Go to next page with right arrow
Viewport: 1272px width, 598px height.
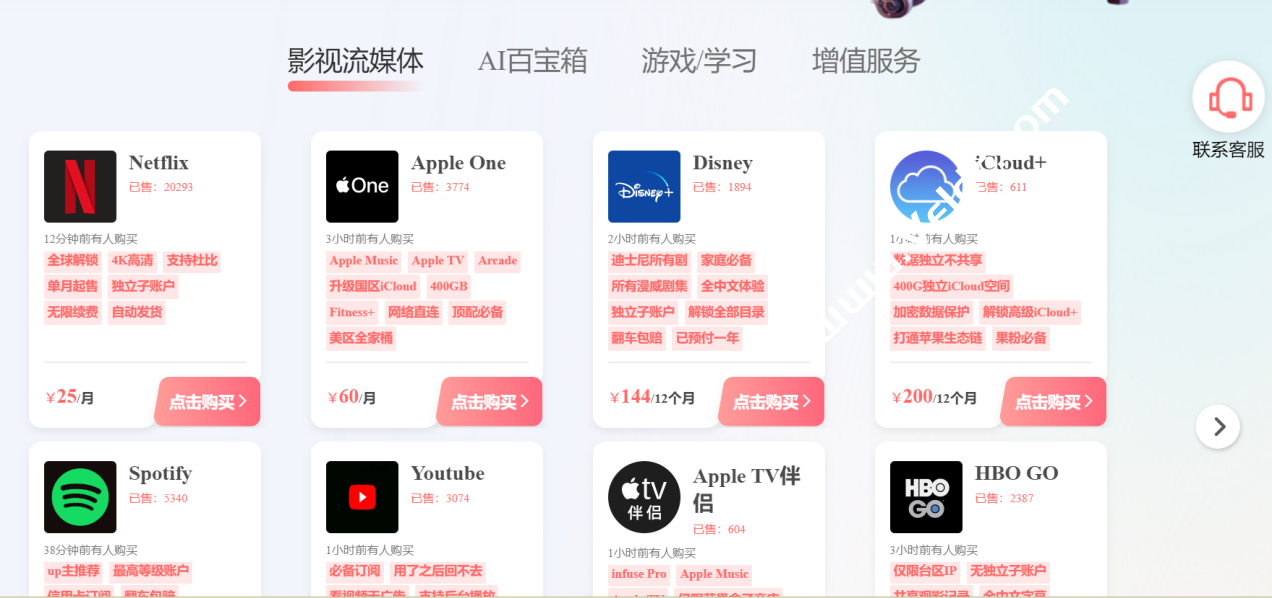pyautogui.click(x=1217, y=427)
